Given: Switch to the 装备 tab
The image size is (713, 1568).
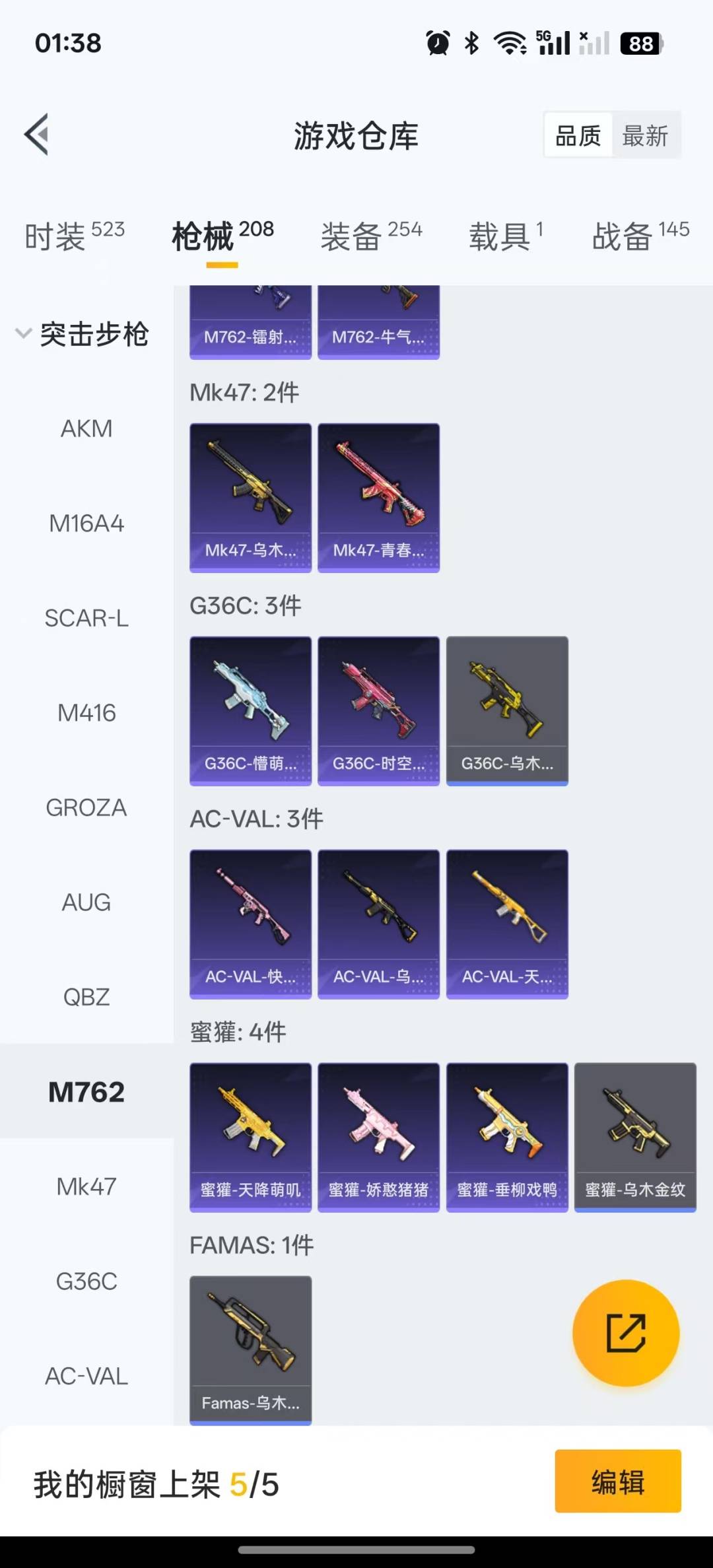Looking at the screenshot, I should click(371, 236).
